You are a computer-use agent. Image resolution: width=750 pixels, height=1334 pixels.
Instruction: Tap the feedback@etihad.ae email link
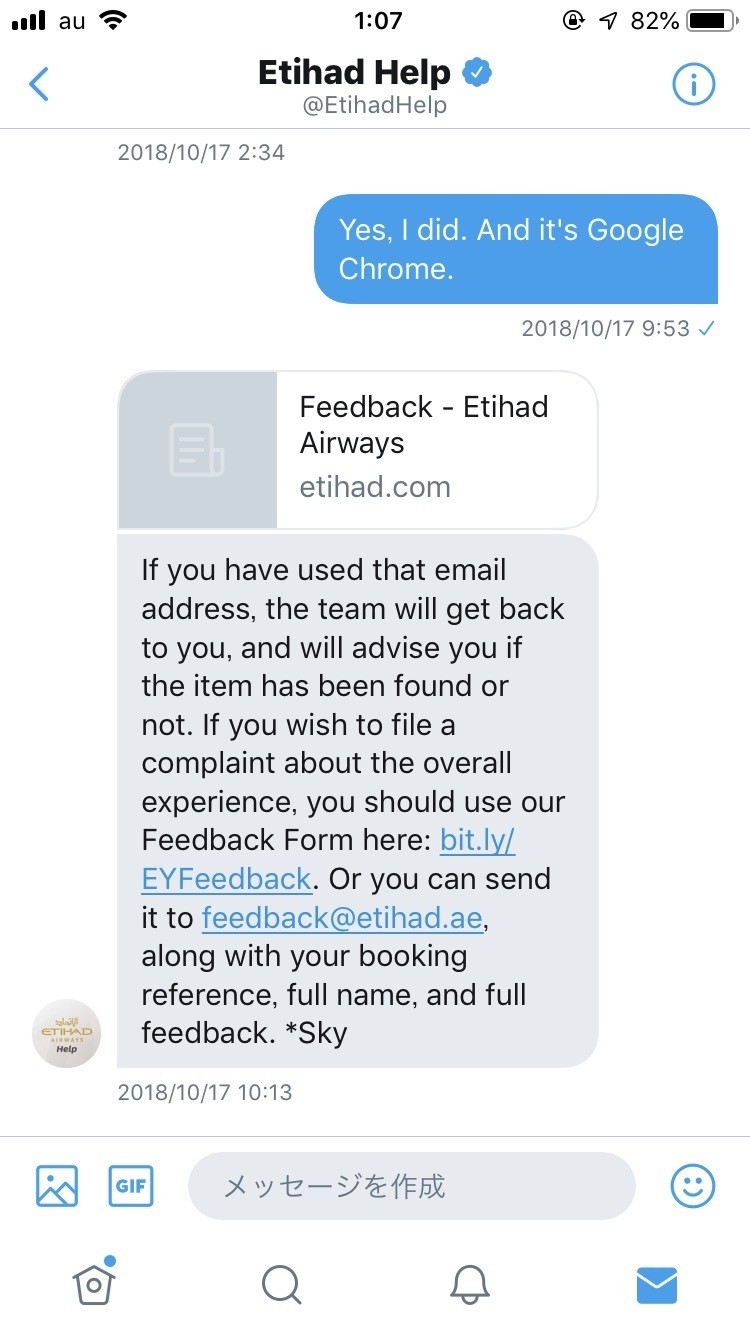click(345, 917)
